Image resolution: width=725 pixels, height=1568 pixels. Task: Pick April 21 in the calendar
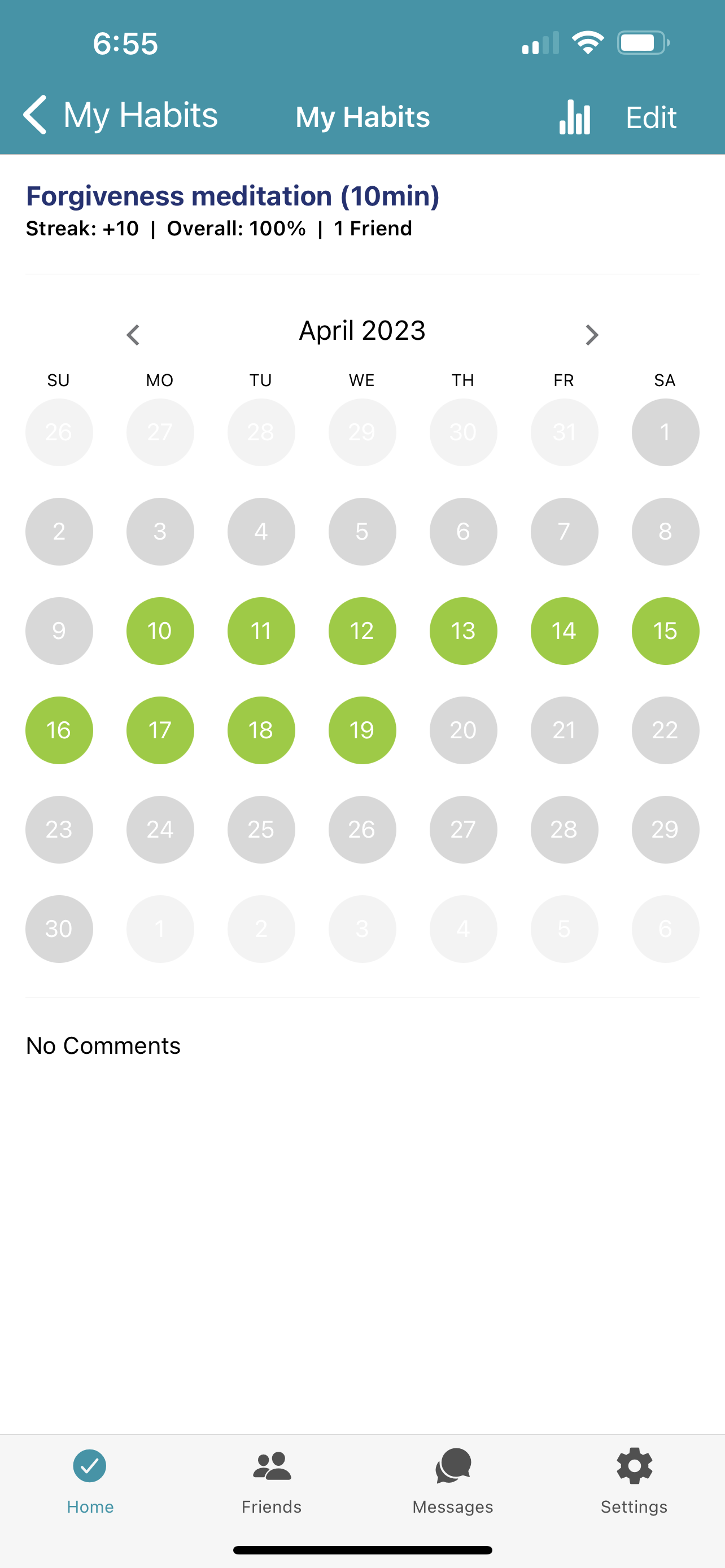click(564, 730)
